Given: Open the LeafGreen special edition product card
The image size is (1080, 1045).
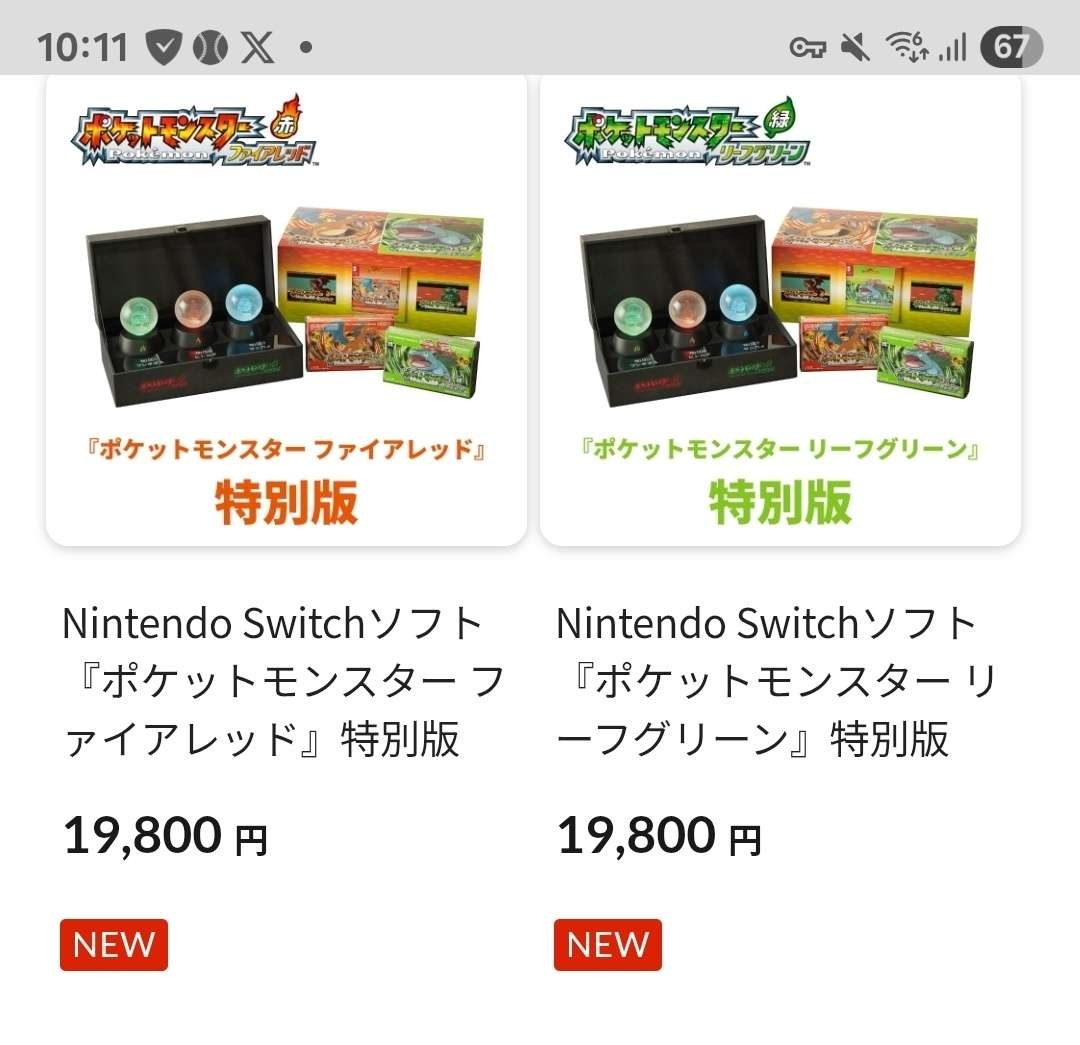Looking at the screenshot, I should click(x=780, y=310).
